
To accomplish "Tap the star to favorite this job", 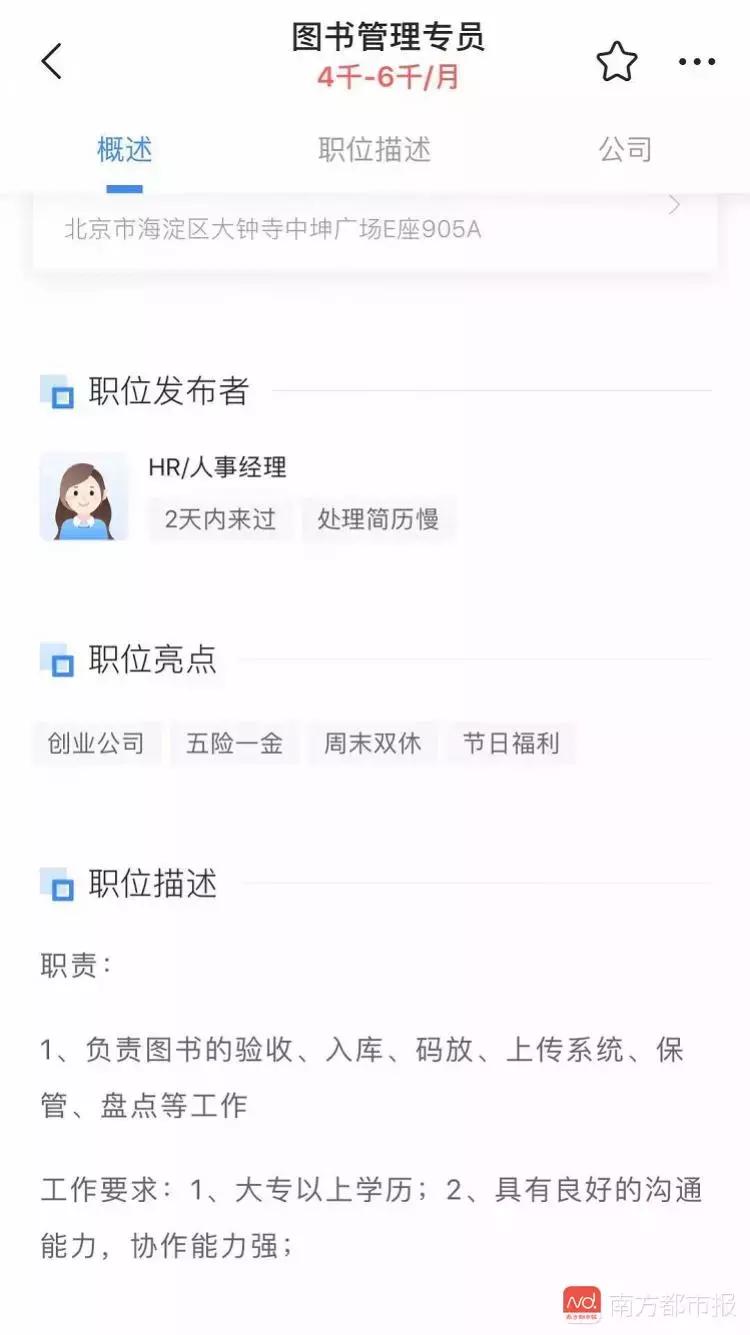I will (x=617, y=62).
